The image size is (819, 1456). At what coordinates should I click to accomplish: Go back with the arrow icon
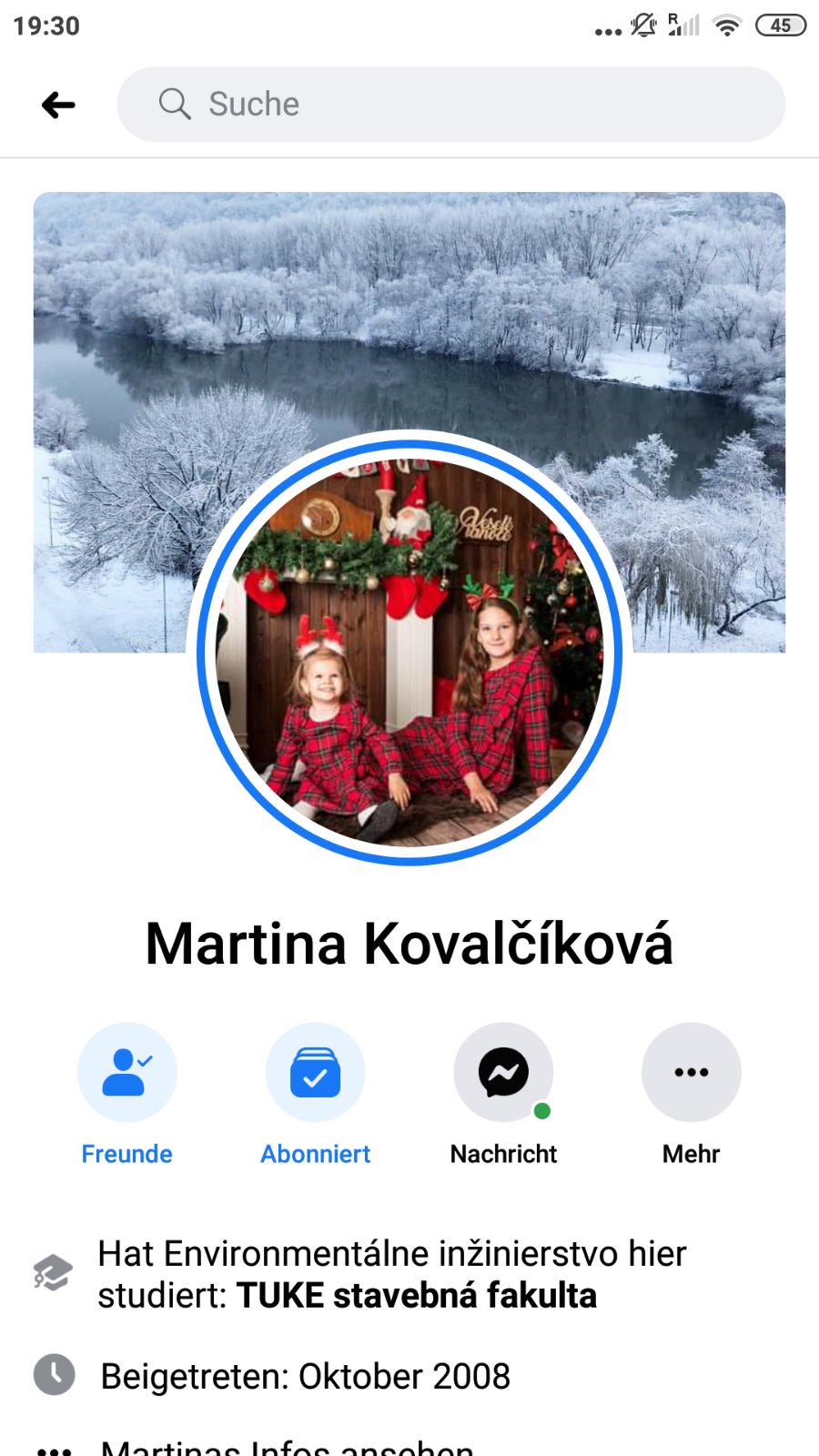tap(58, 105)
